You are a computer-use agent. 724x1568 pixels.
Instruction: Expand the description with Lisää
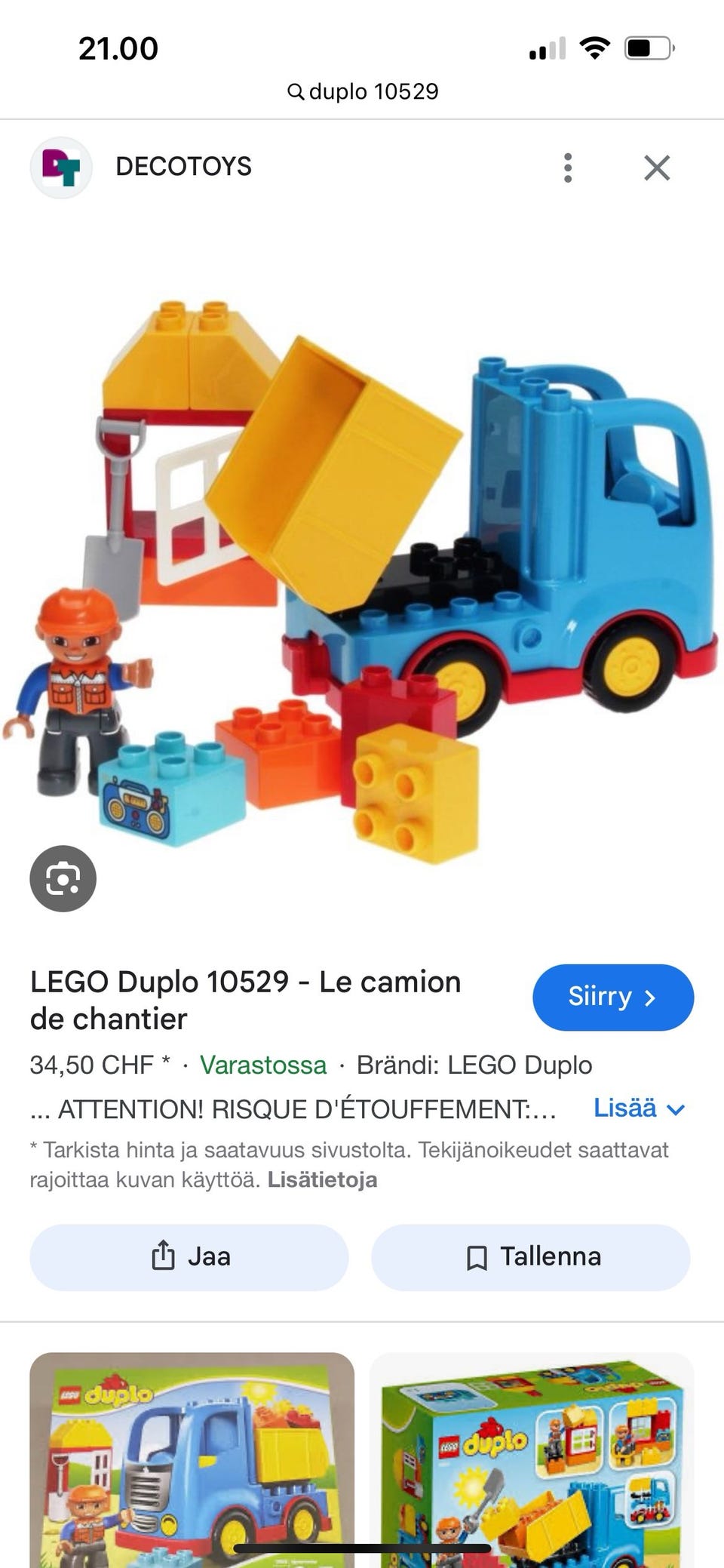coord(638,1108)
